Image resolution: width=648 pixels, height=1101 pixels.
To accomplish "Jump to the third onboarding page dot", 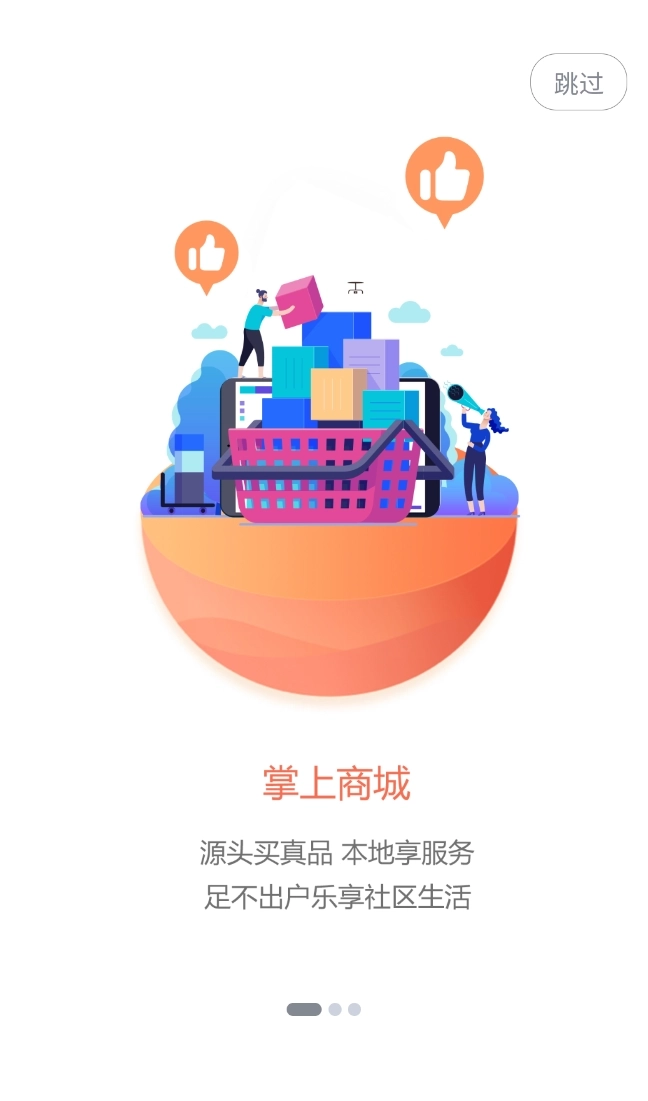I will (354, 1009).
